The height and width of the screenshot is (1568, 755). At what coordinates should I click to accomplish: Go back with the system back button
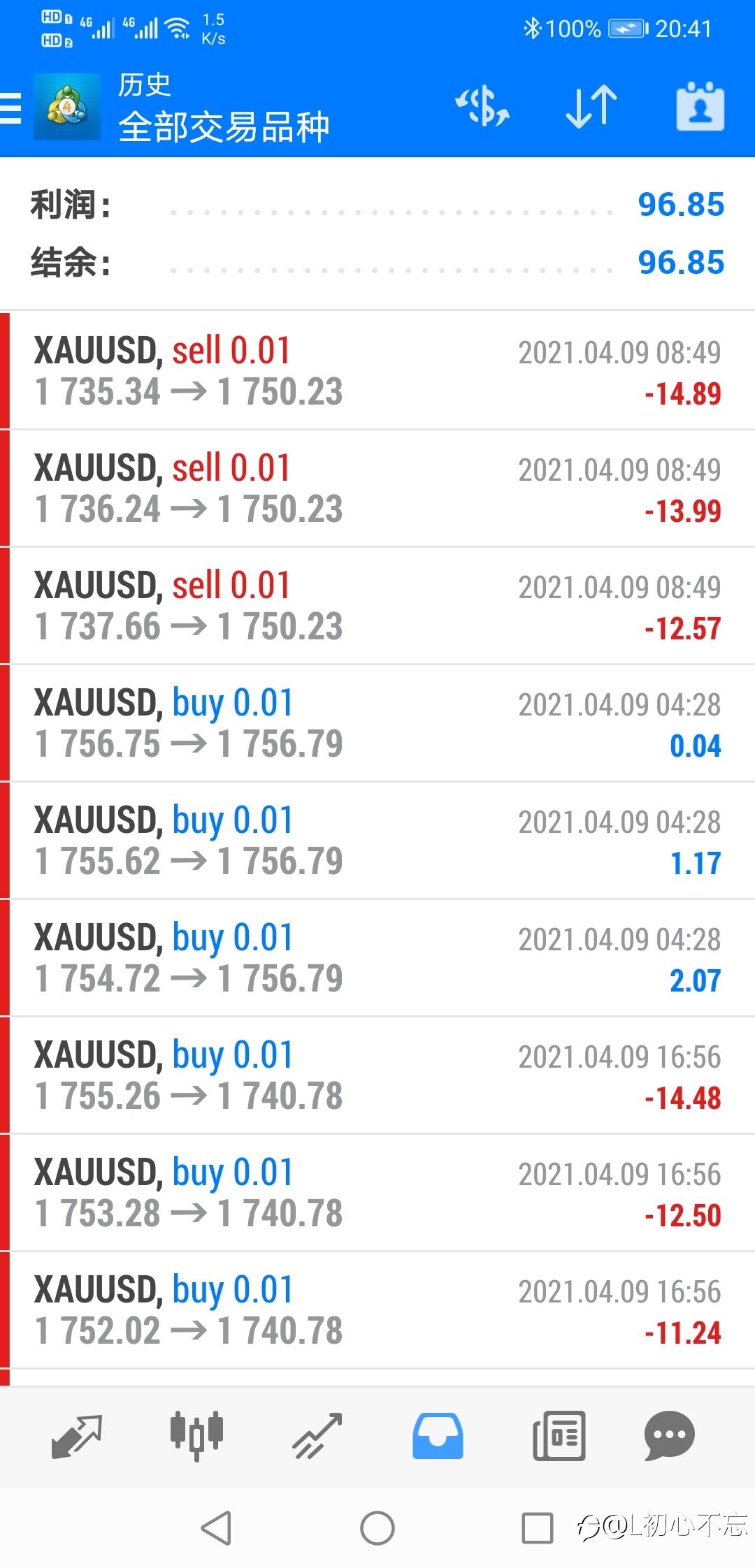tap(216, 1528)
